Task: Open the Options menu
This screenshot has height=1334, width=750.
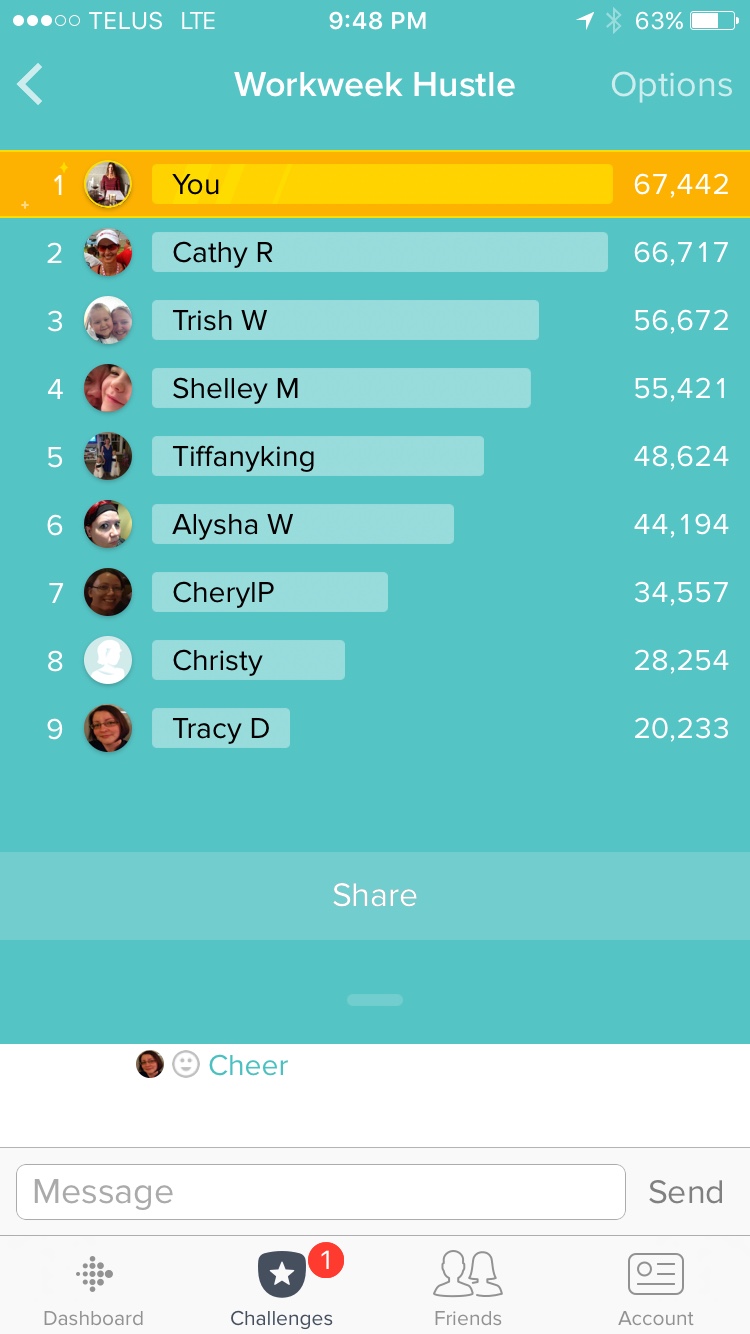Action: 671,85
